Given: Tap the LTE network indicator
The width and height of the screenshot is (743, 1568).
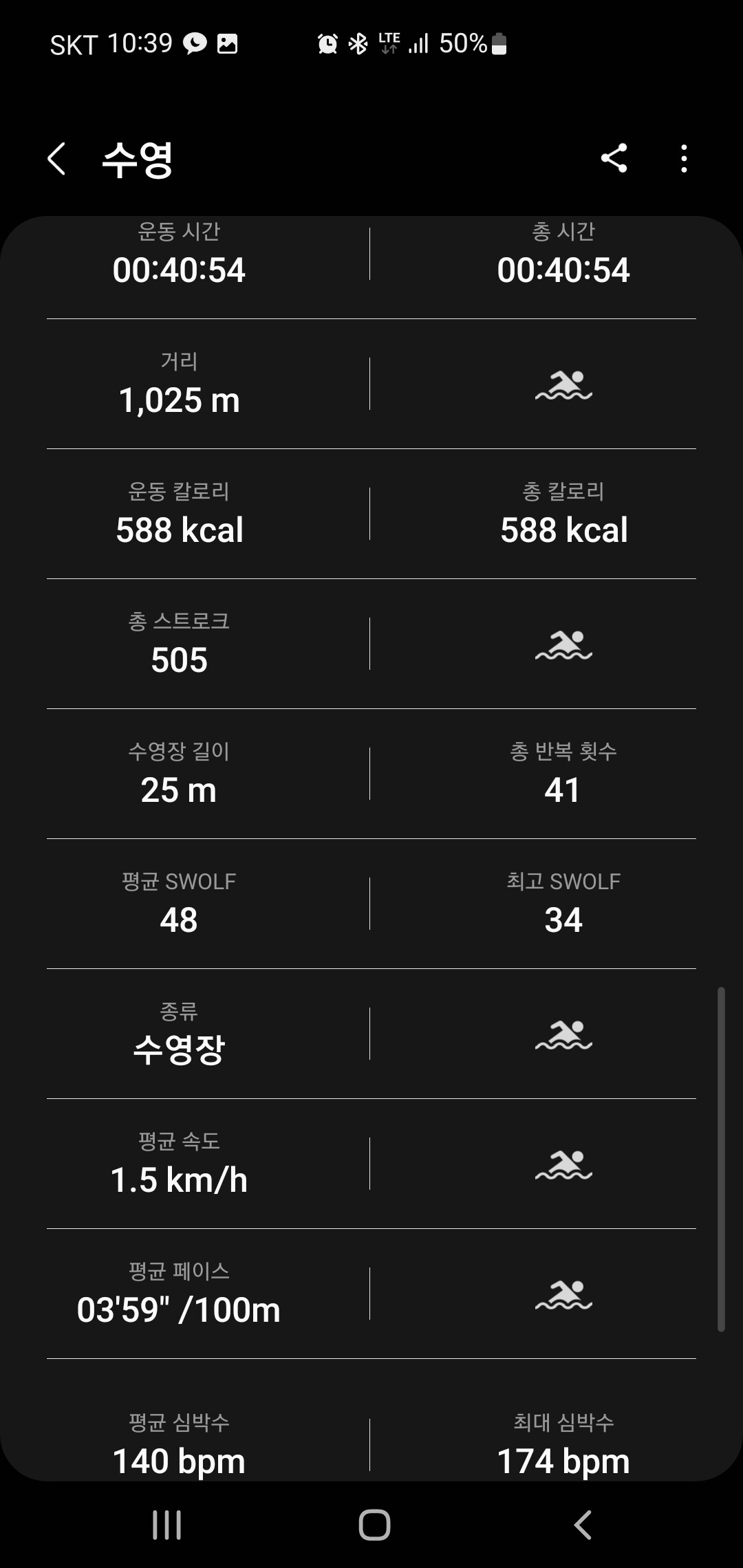Looking at the screenshot, I should 389,43.
